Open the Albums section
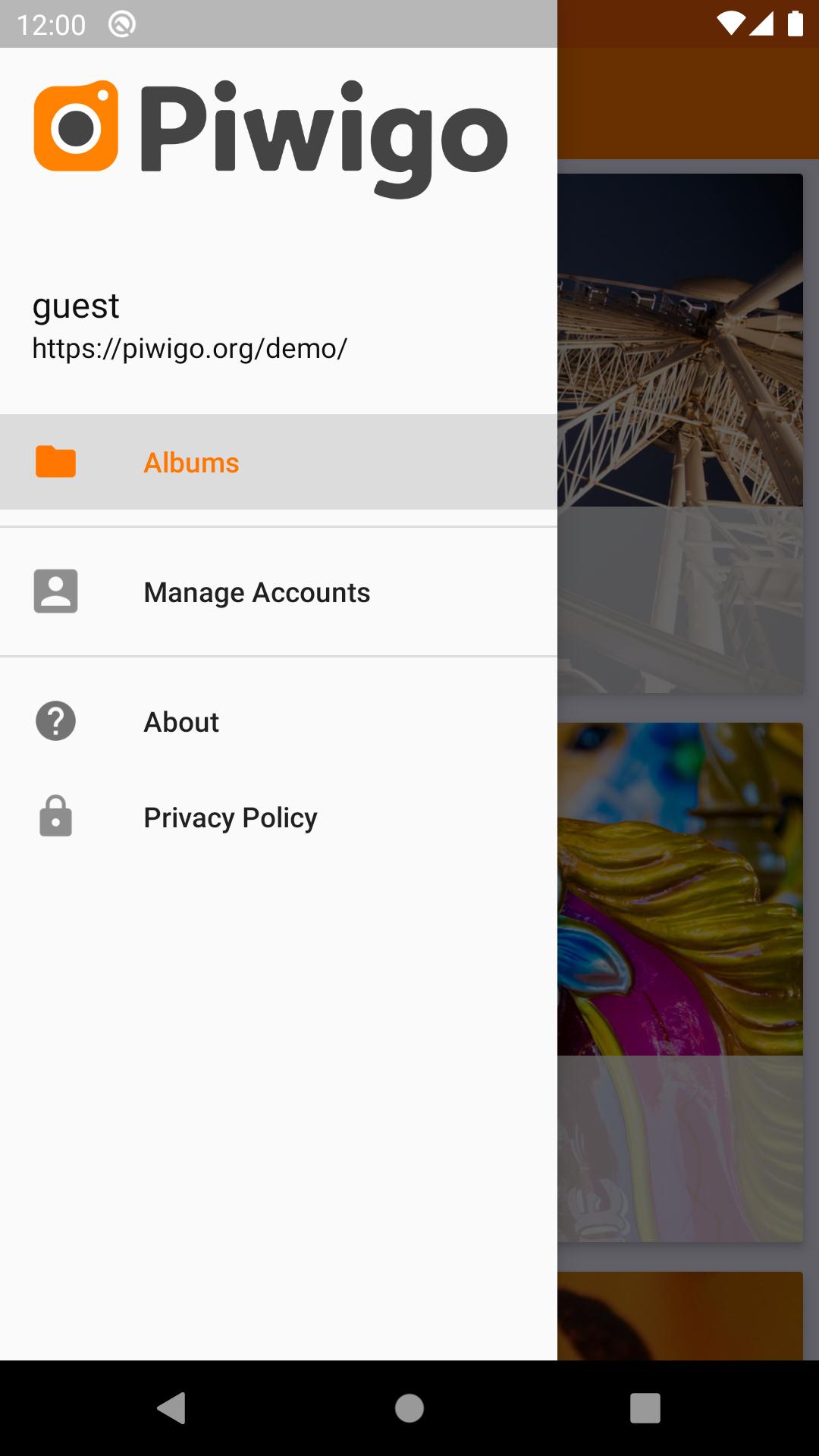This screenshot has height=1456, width=819. tap(278, 462)
